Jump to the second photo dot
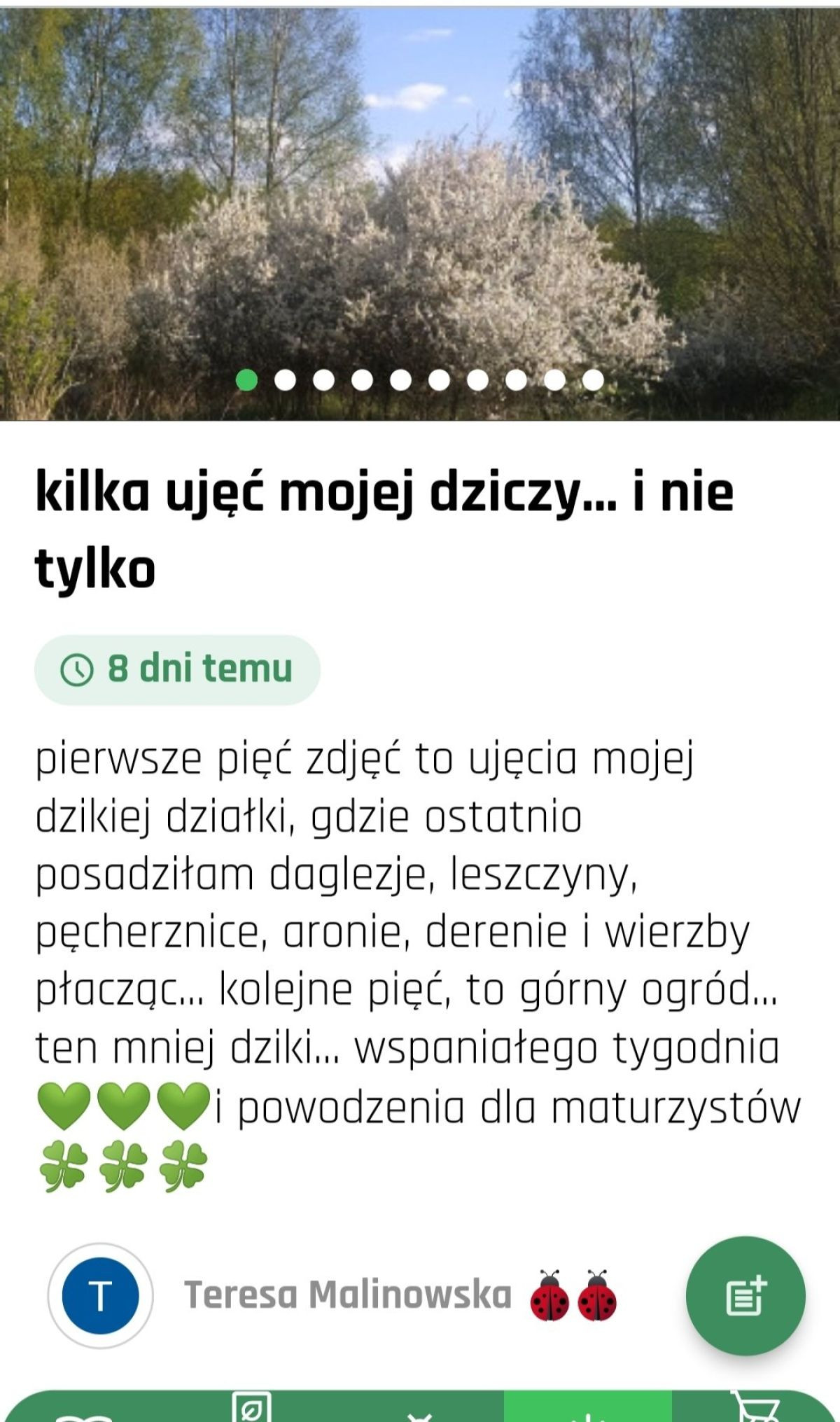 tap(286, 380)
